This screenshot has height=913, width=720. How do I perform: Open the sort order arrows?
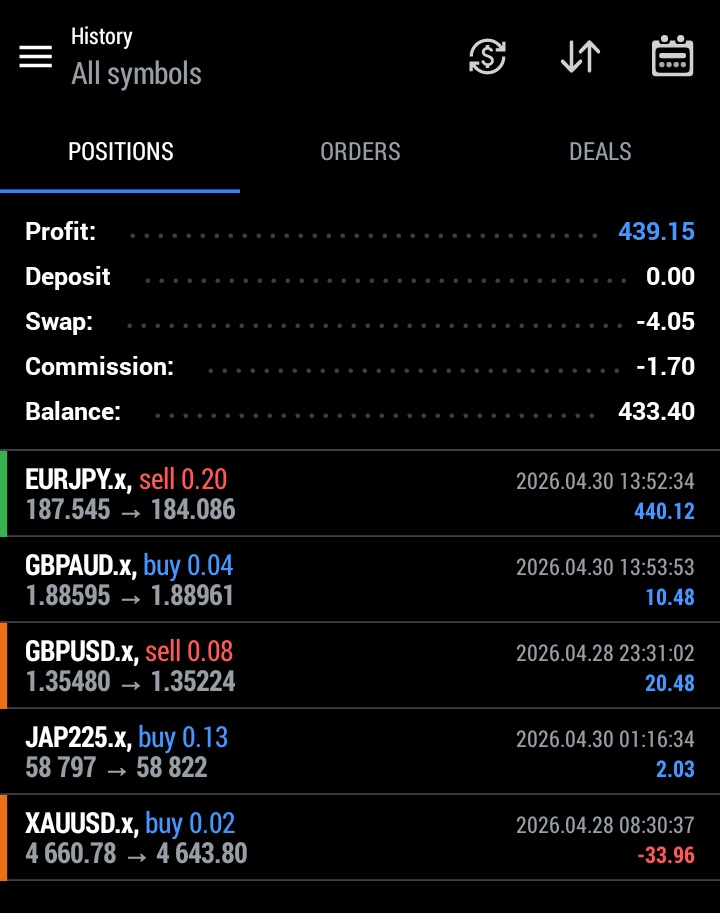point(580,57)
